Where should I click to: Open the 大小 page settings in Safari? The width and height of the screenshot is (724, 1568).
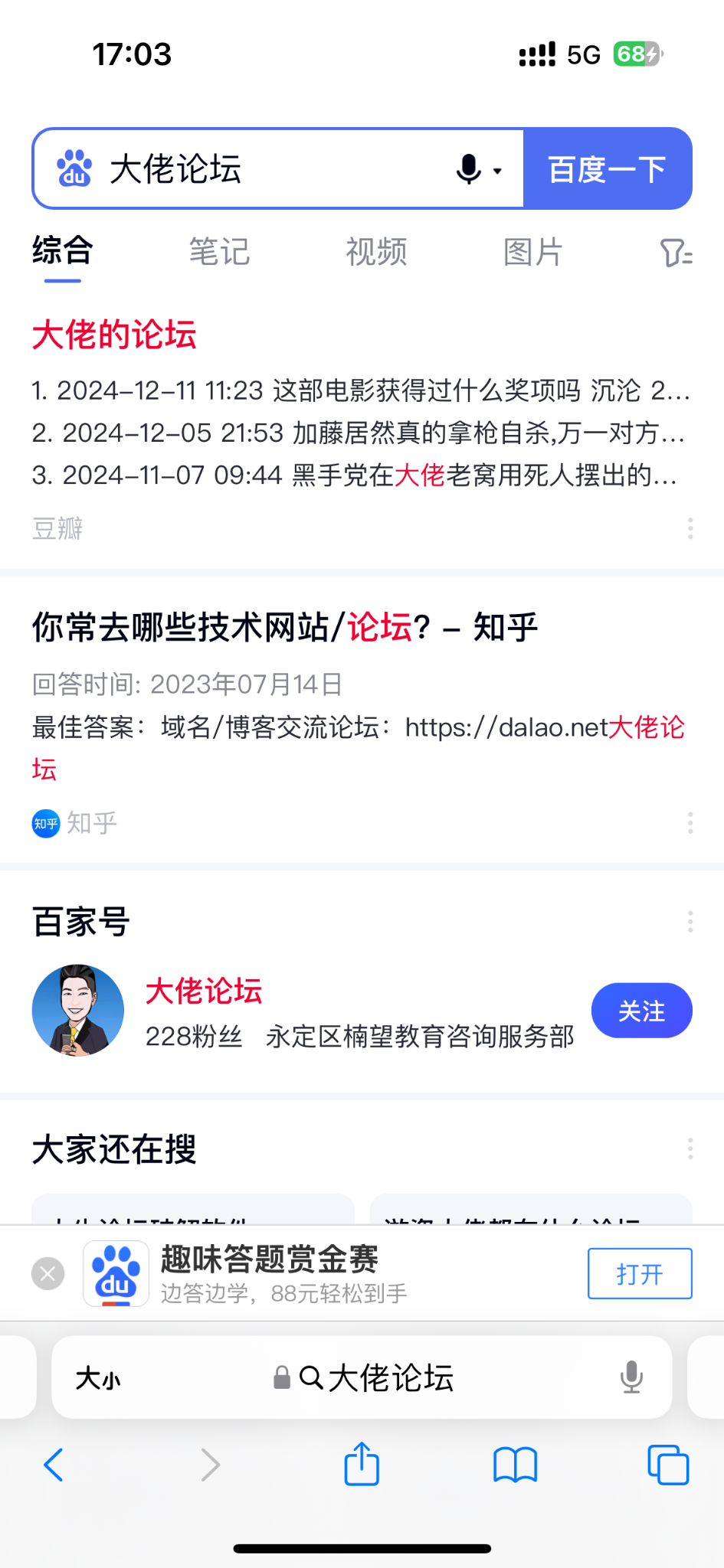click(x=98, y=1379)
